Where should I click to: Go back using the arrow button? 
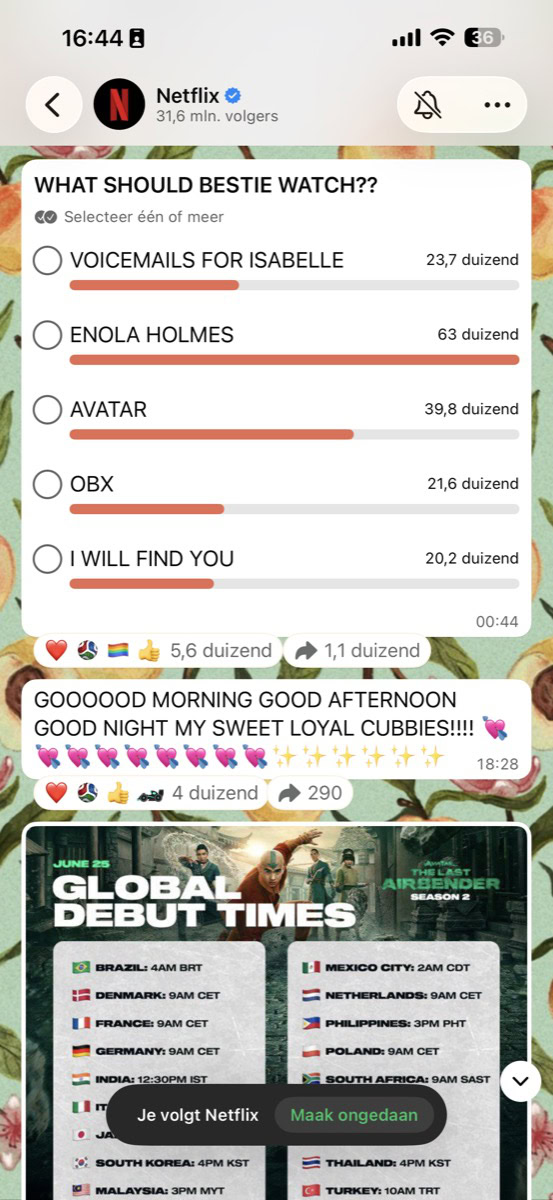(x=54, y=105)
